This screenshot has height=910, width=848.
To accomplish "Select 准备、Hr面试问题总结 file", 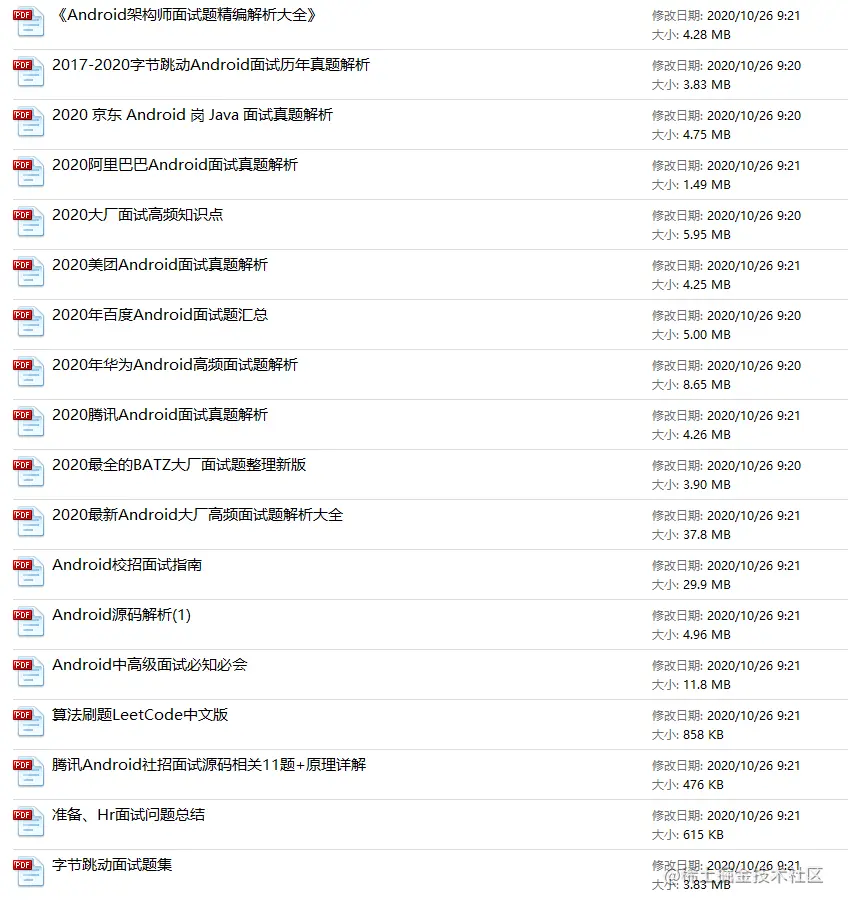I will click(x=128, y=815).
